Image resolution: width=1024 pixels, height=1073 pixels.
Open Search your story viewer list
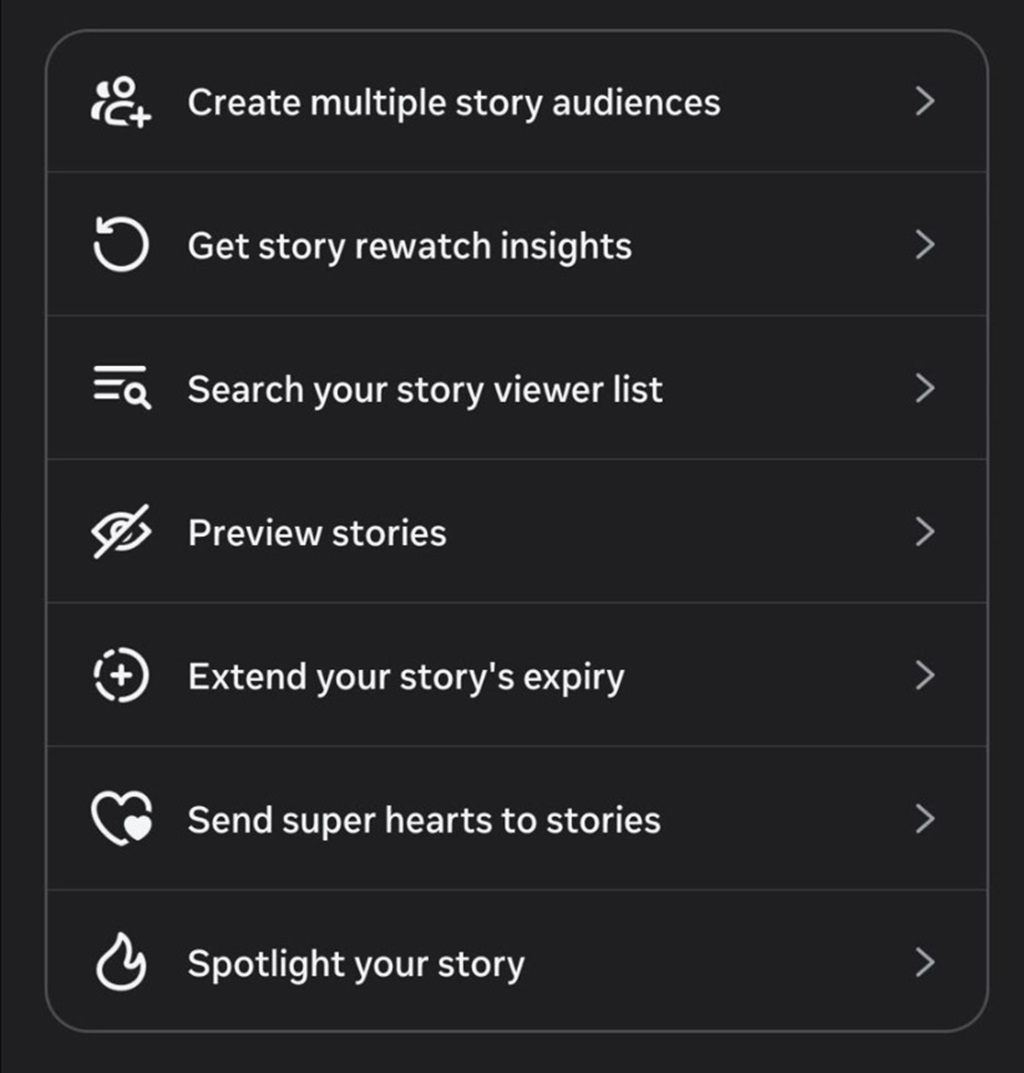click(x=425, y=389)
